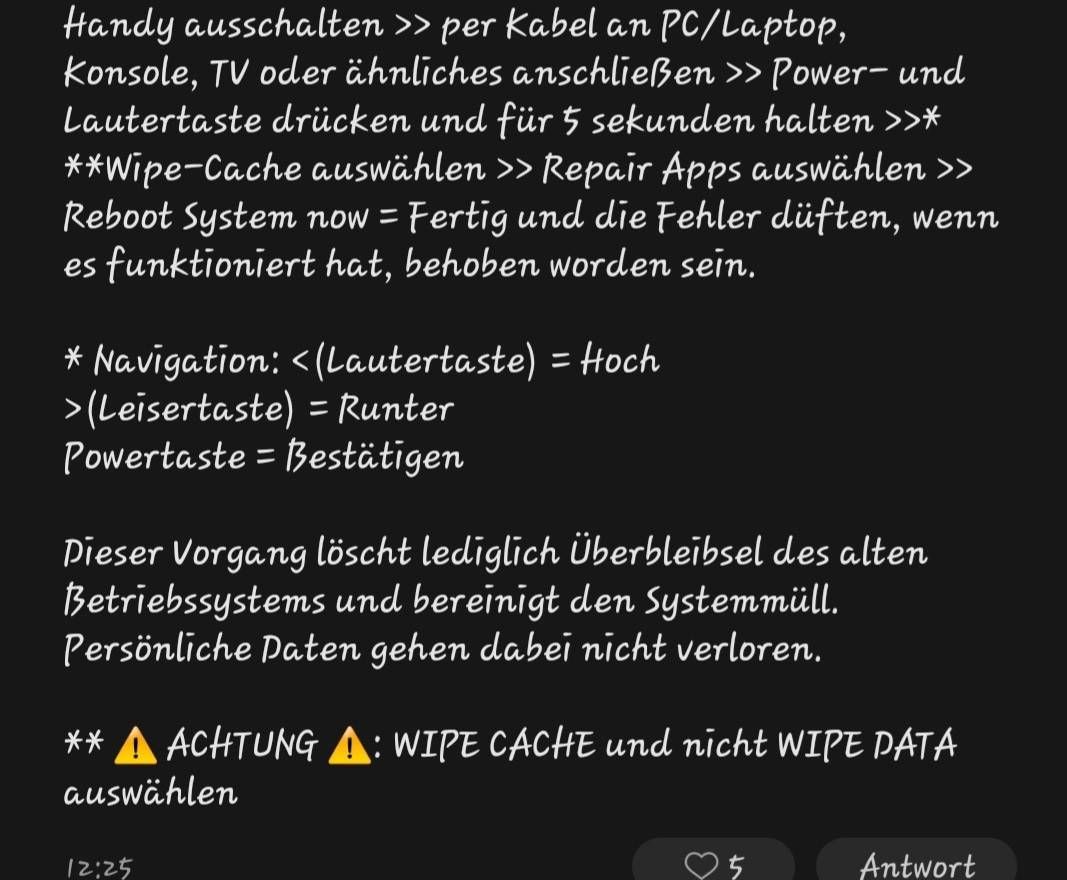Image resolution: width=1067 pixels, height=880 pixels.
Task: Tap the Antwort reply button
Action: [x=916, y=864]
